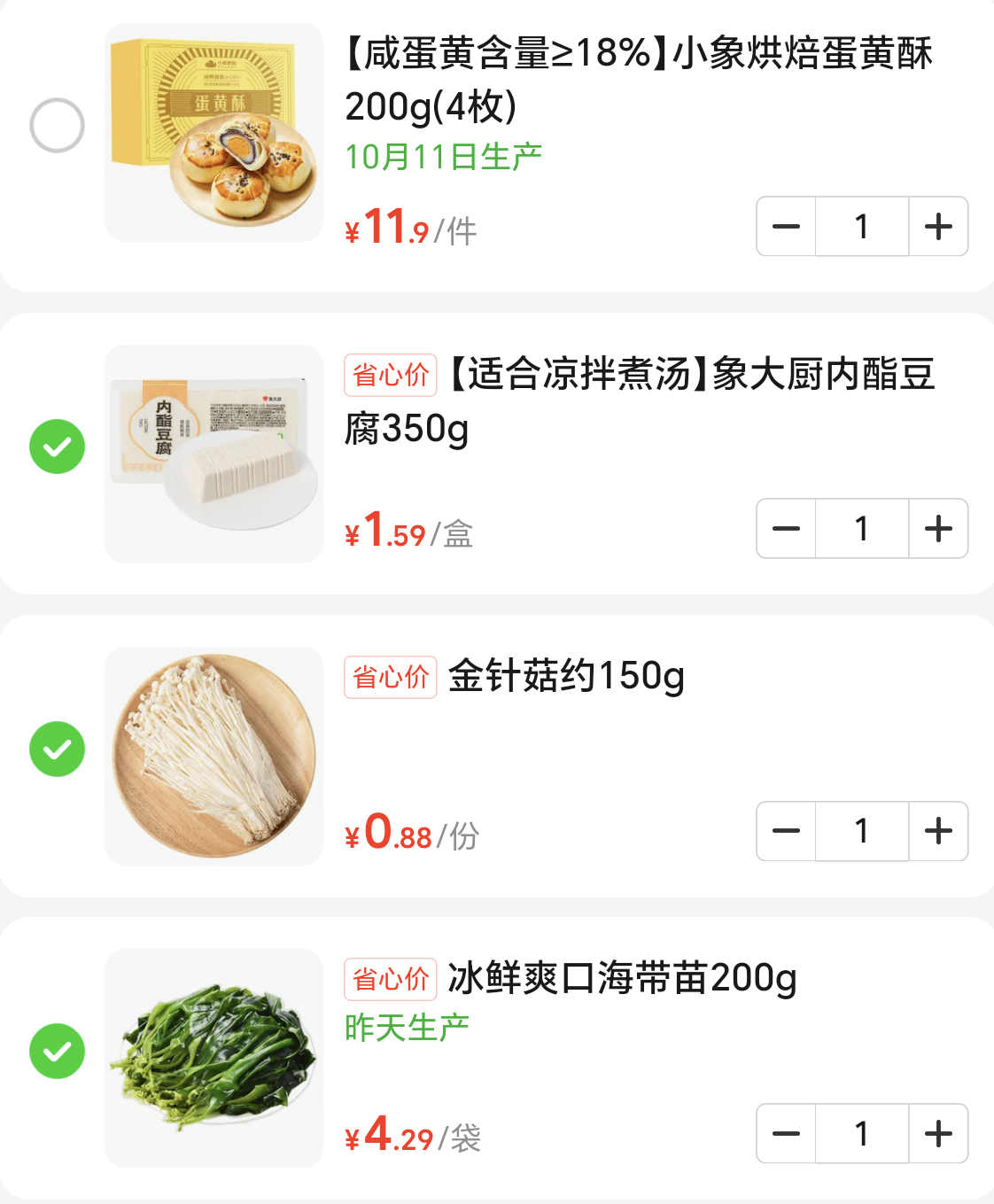The width and height of the screenshot is (994, 1204).
Task: Uncheck the 冰鲜爽口海带苗 item
Action: click(57, 1052)
